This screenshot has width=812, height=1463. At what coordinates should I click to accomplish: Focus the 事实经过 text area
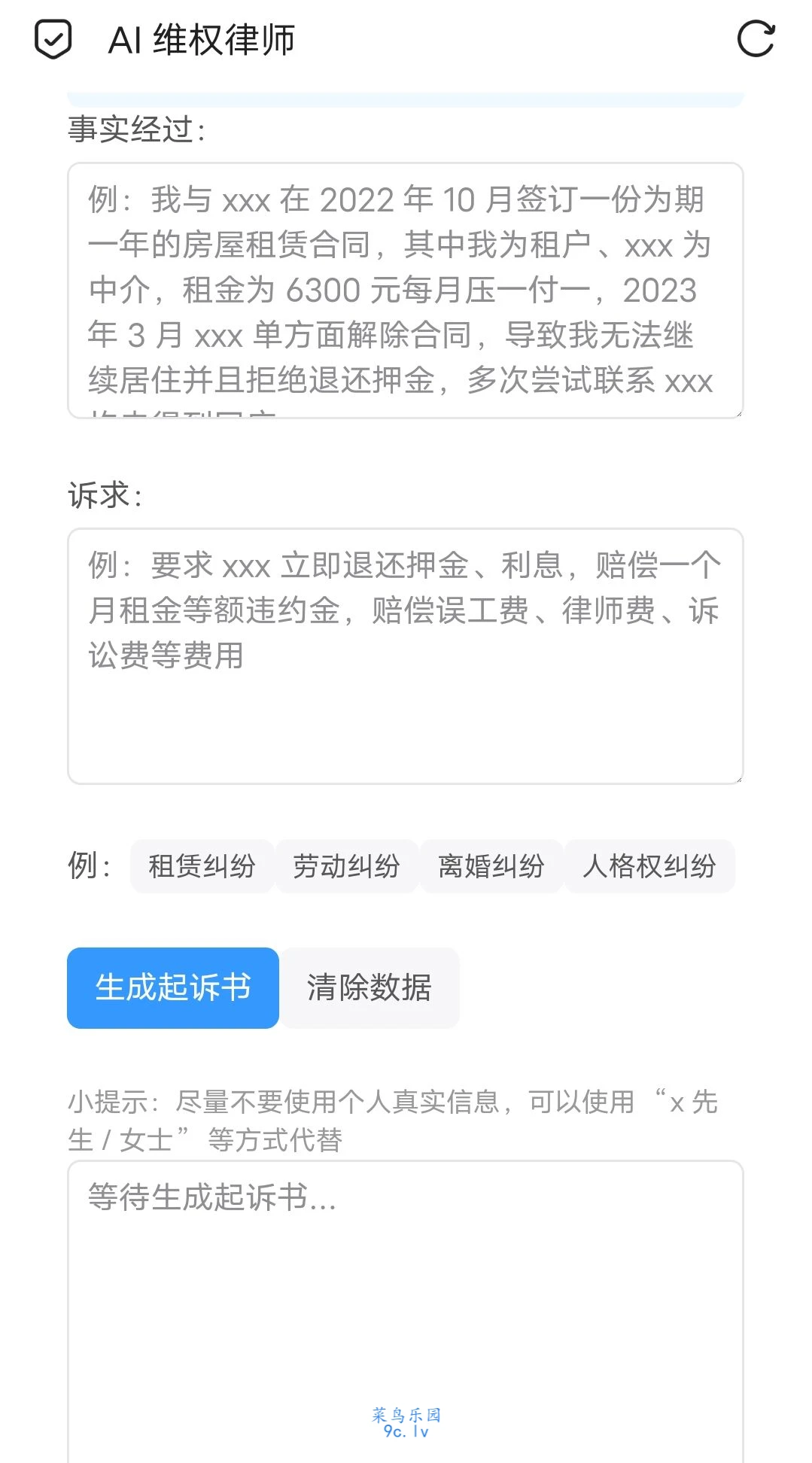pyautogui.click(x=405, y=290)
